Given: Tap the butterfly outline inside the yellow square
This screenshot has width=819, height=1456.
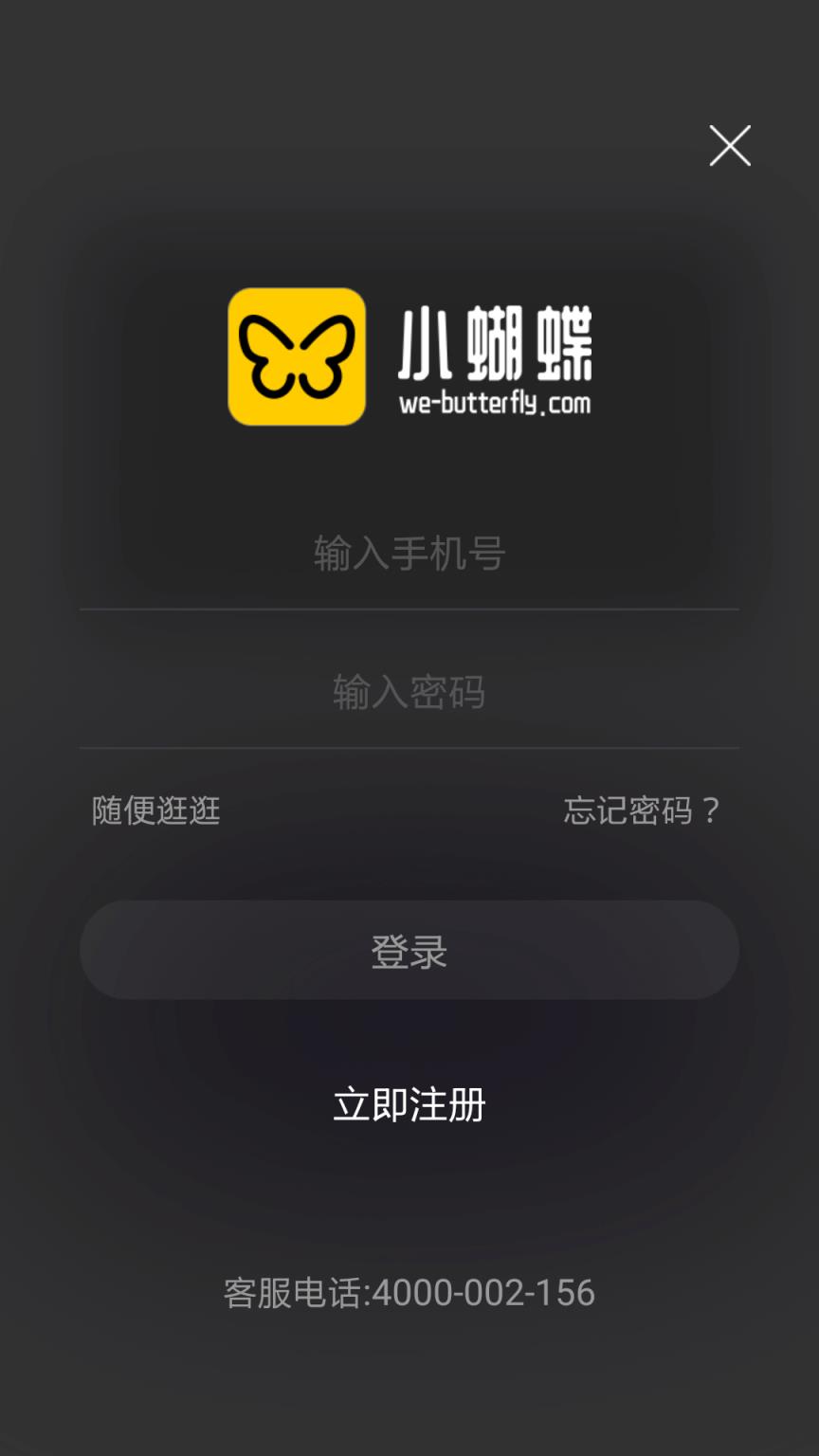Looking at the screenshot, I should point(296,355).
